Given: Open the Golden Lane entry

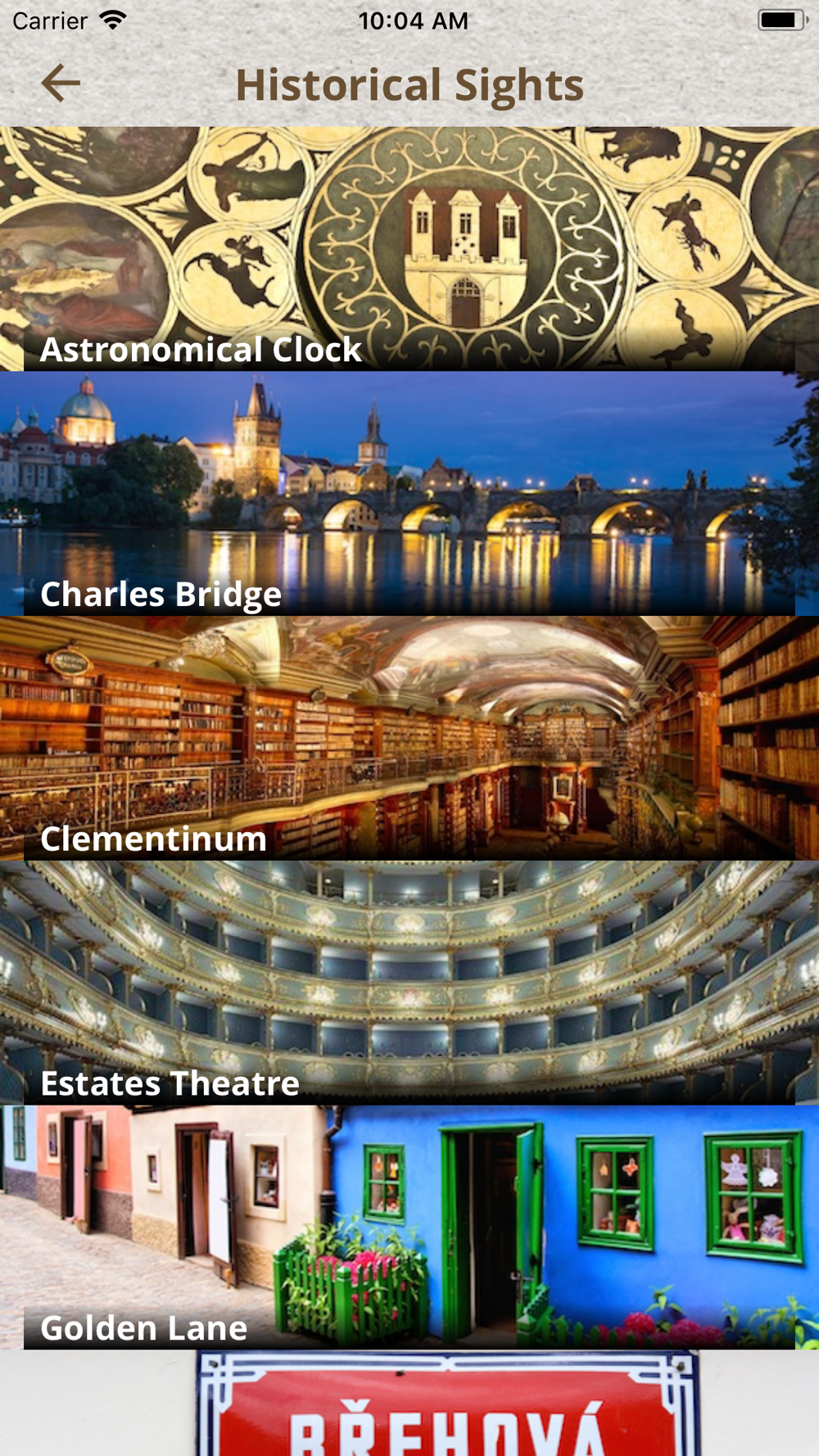Looking at the screenshot, I should [x=409, y=1228].
